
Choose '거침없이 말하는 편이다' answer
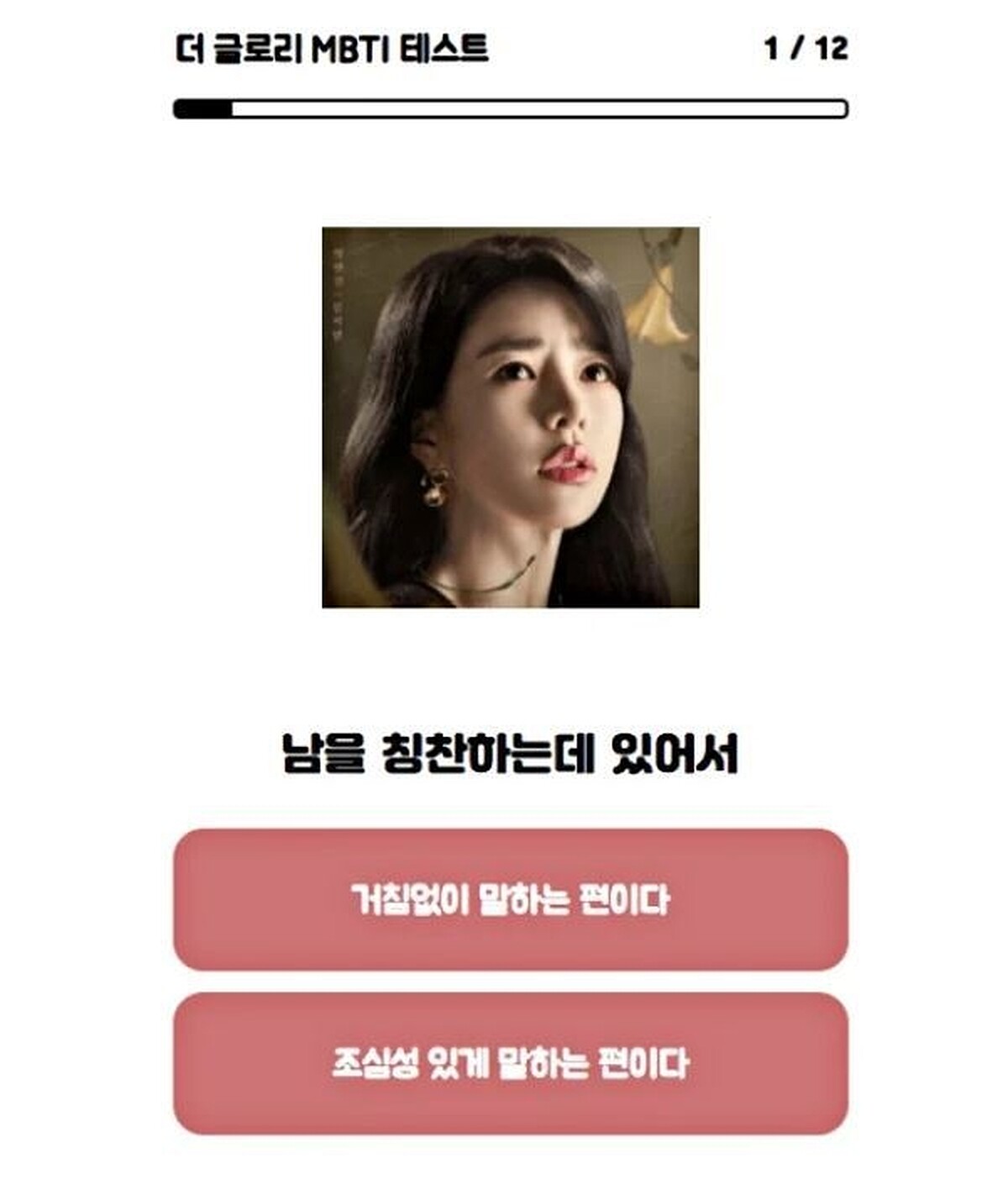pyautogui.click(x=510, y=900)
